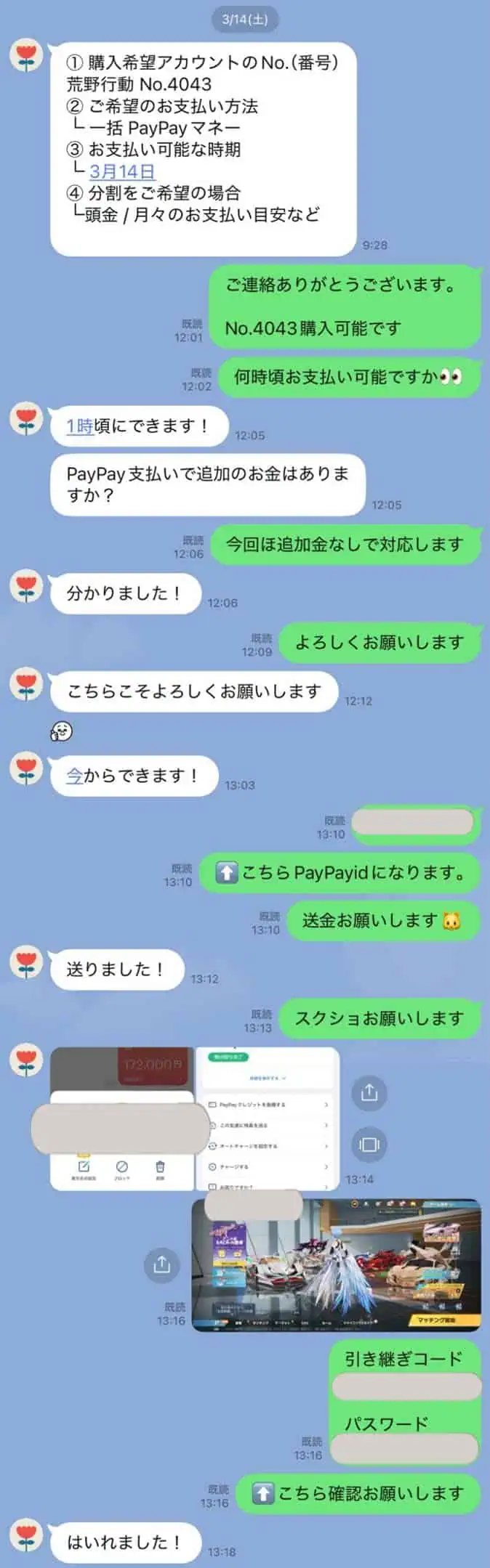
Task: Tap the underlined 1時 time link
Action: (x=80, y=426)
